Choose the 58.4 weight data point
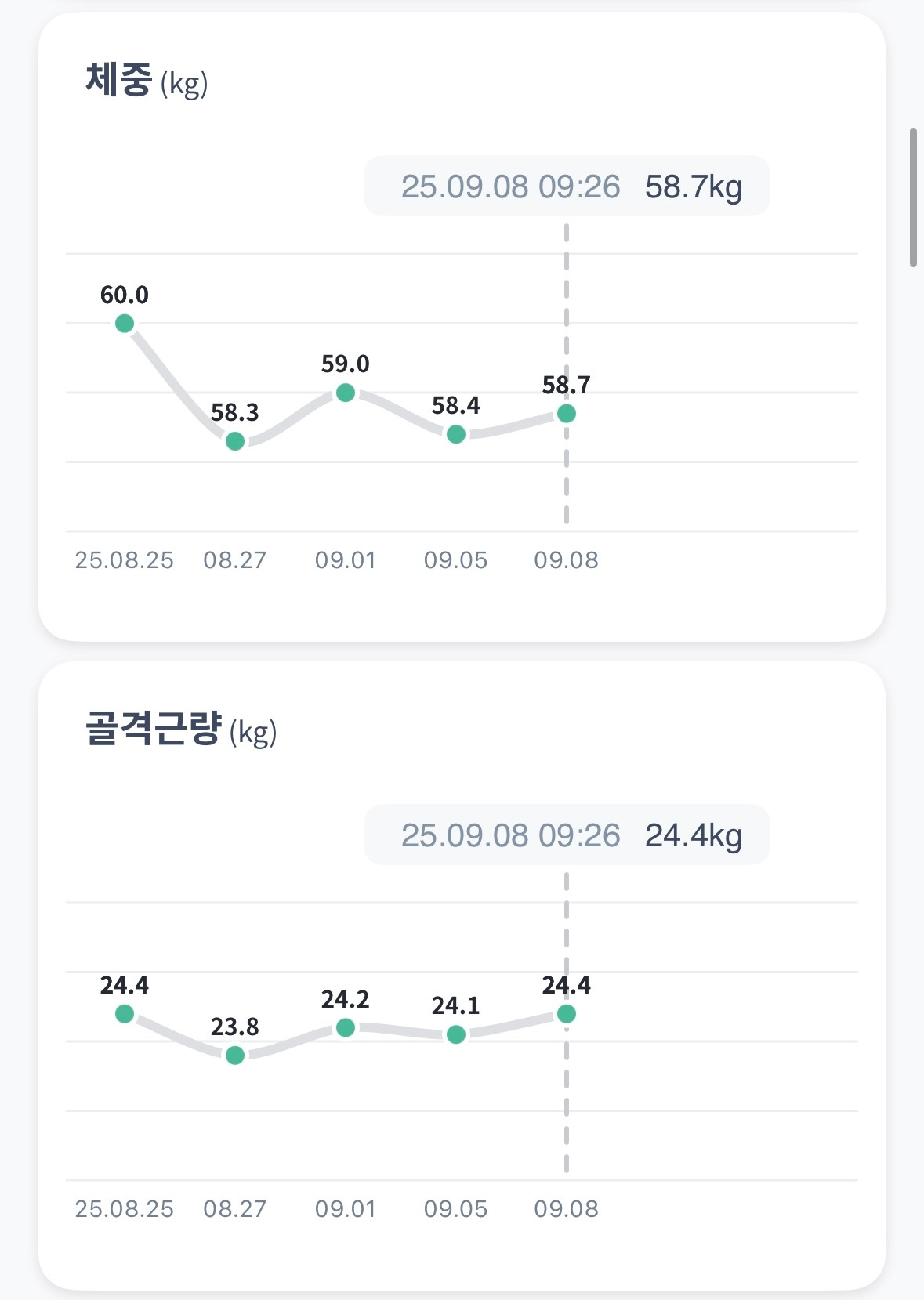Image resolution: width=924 pixels, height=1300 pixels. point(456,434)
